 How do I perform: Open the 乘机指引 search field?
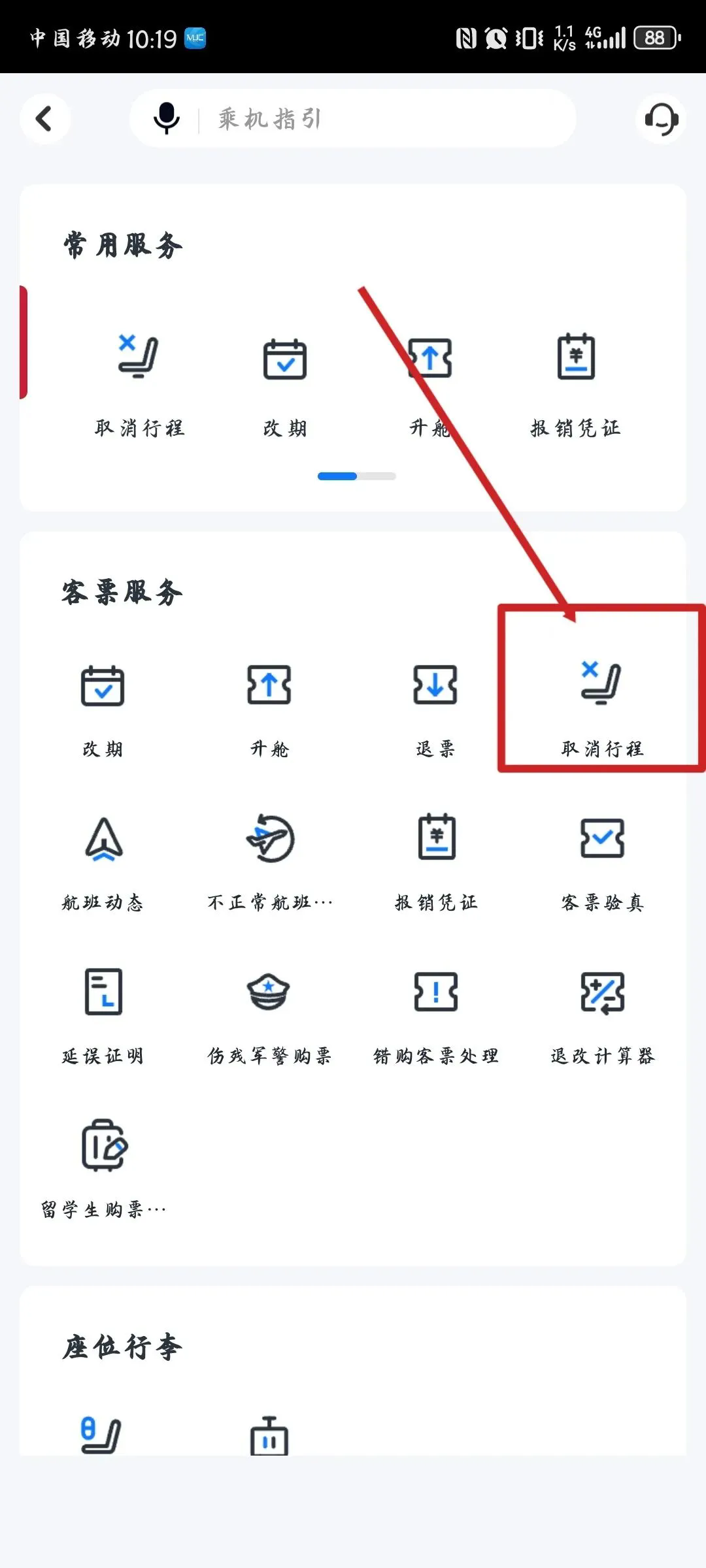point(386,119)
